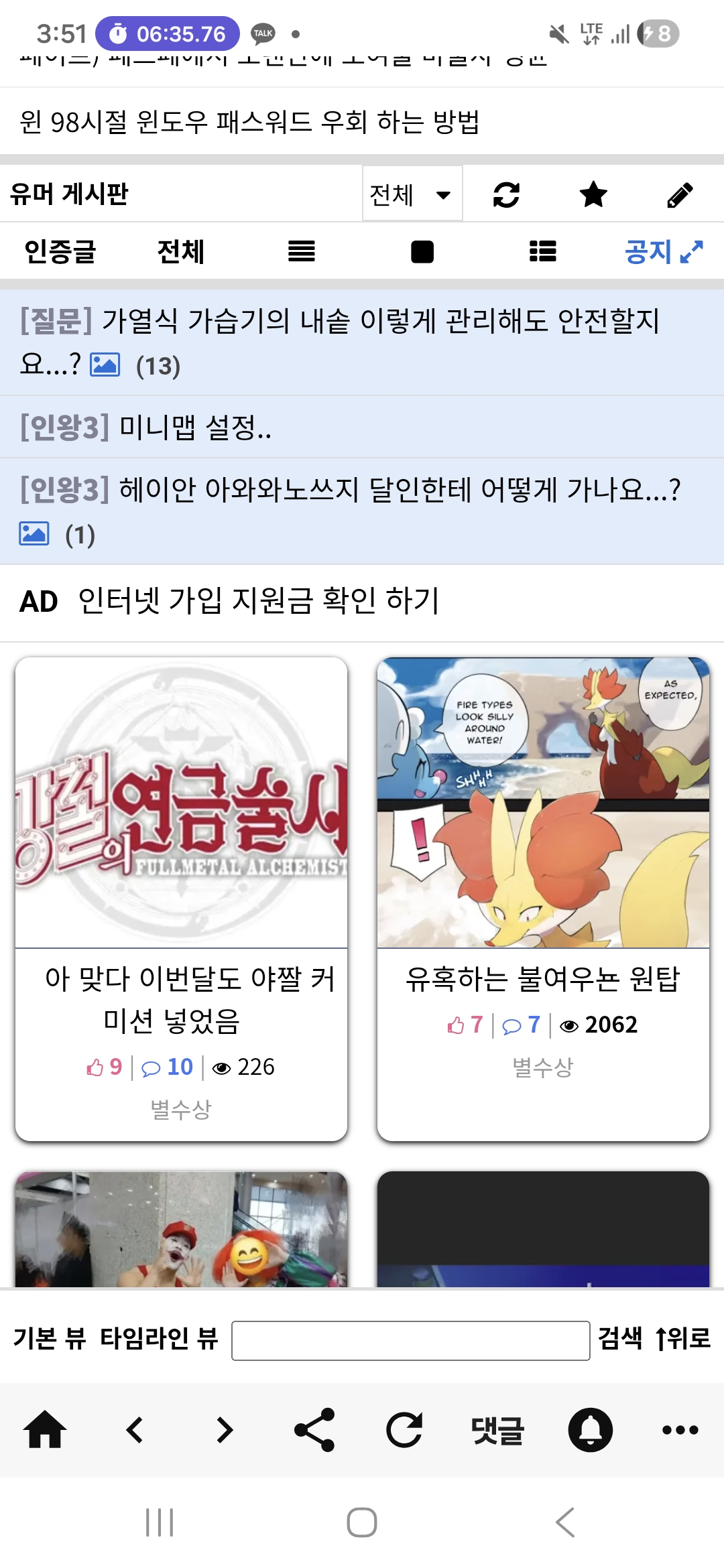The width and height of the screenshot is (724, 1568).
Task: Open the 인터넷 가입 지원금 ad link
Action: click(259, 600)
